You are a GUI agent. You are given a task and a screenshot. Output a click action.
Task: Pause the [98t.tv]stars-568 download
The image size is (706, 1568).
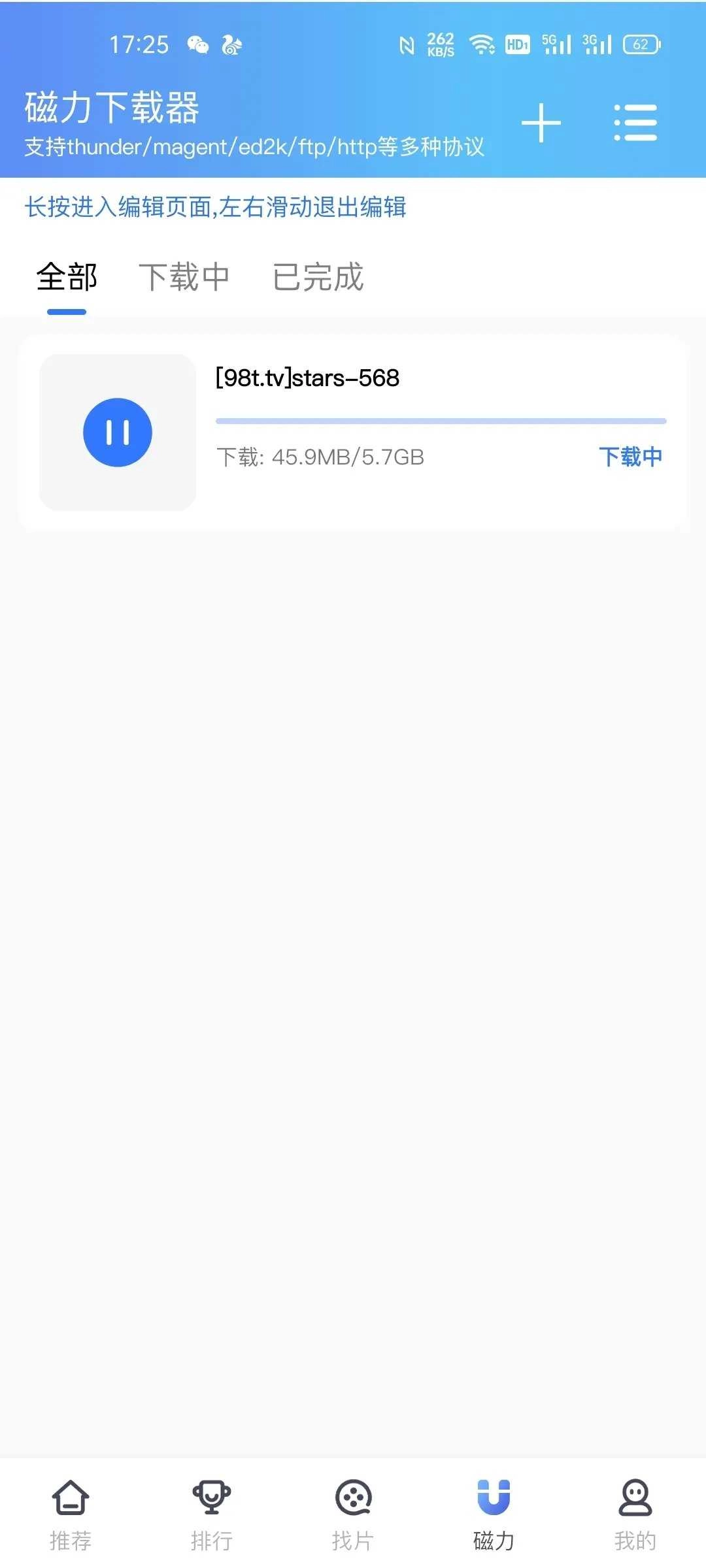pyautogui.click(x=118, y=433)
